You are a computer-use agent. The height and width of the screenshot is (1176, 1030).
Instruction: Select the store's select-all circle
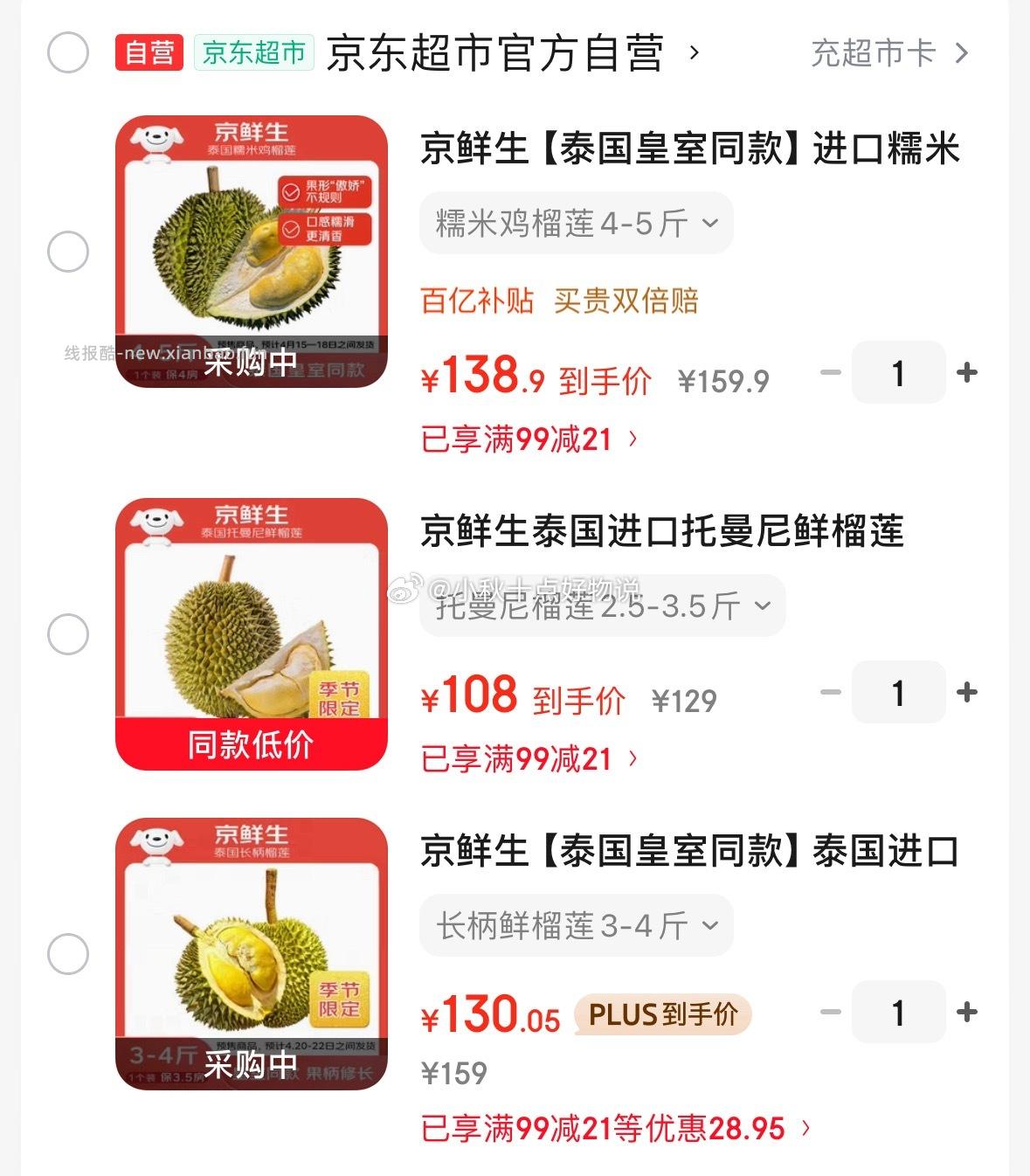68,52
